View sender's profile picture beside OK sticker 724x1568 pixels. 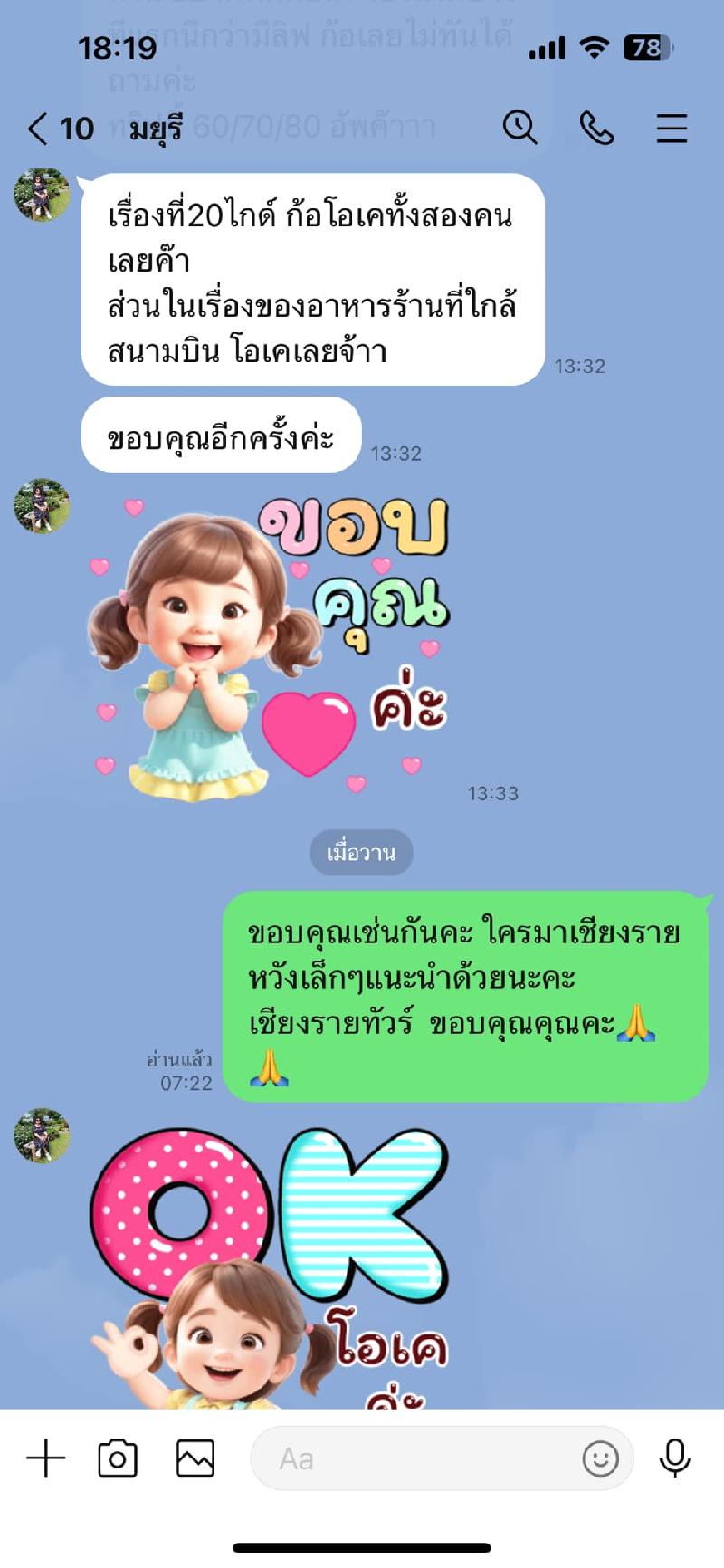tap(42, 1135)
